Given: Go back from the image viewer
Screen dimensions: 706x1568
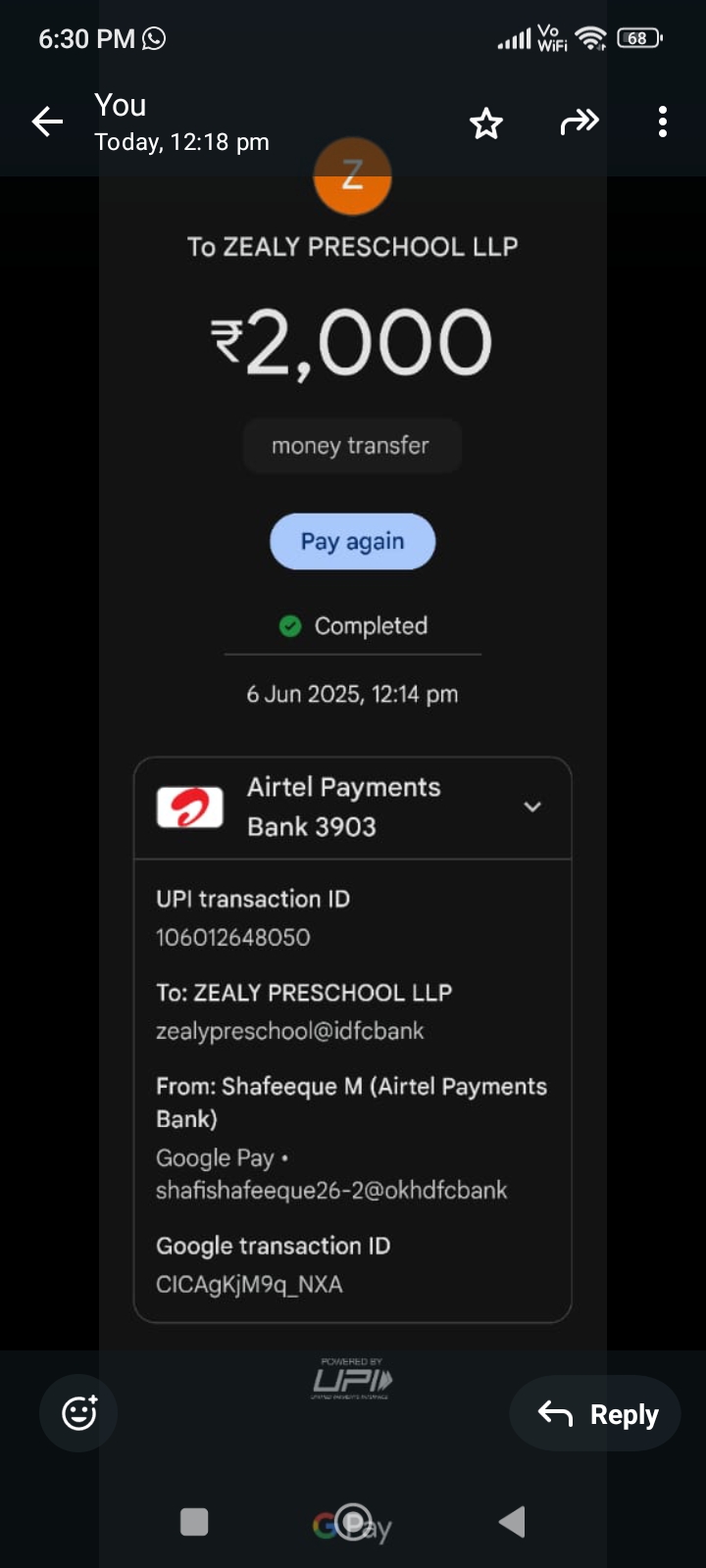Looking at the screenshot, I should (47, 122).
